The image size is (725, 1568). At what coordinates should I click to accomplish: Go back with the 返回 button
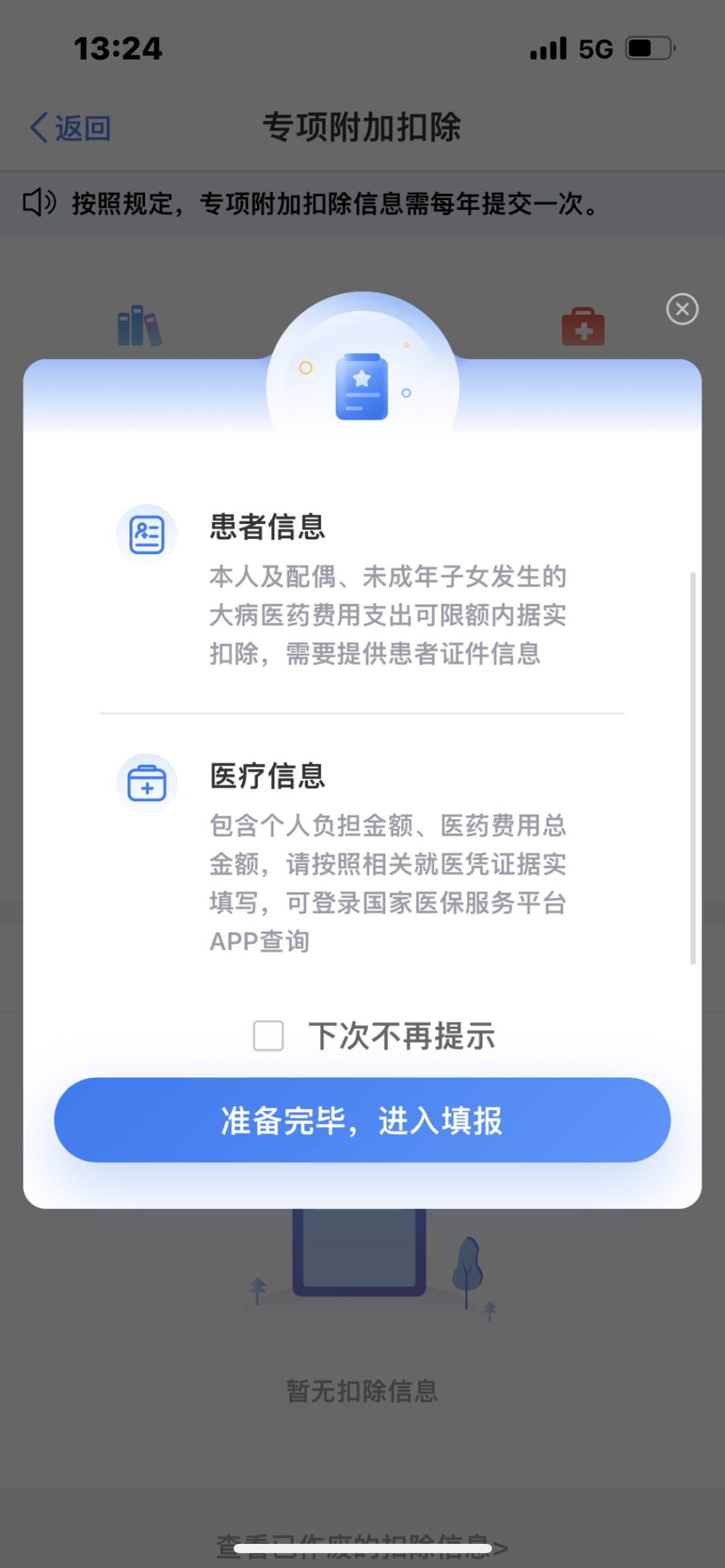click(x=70, y=127)
